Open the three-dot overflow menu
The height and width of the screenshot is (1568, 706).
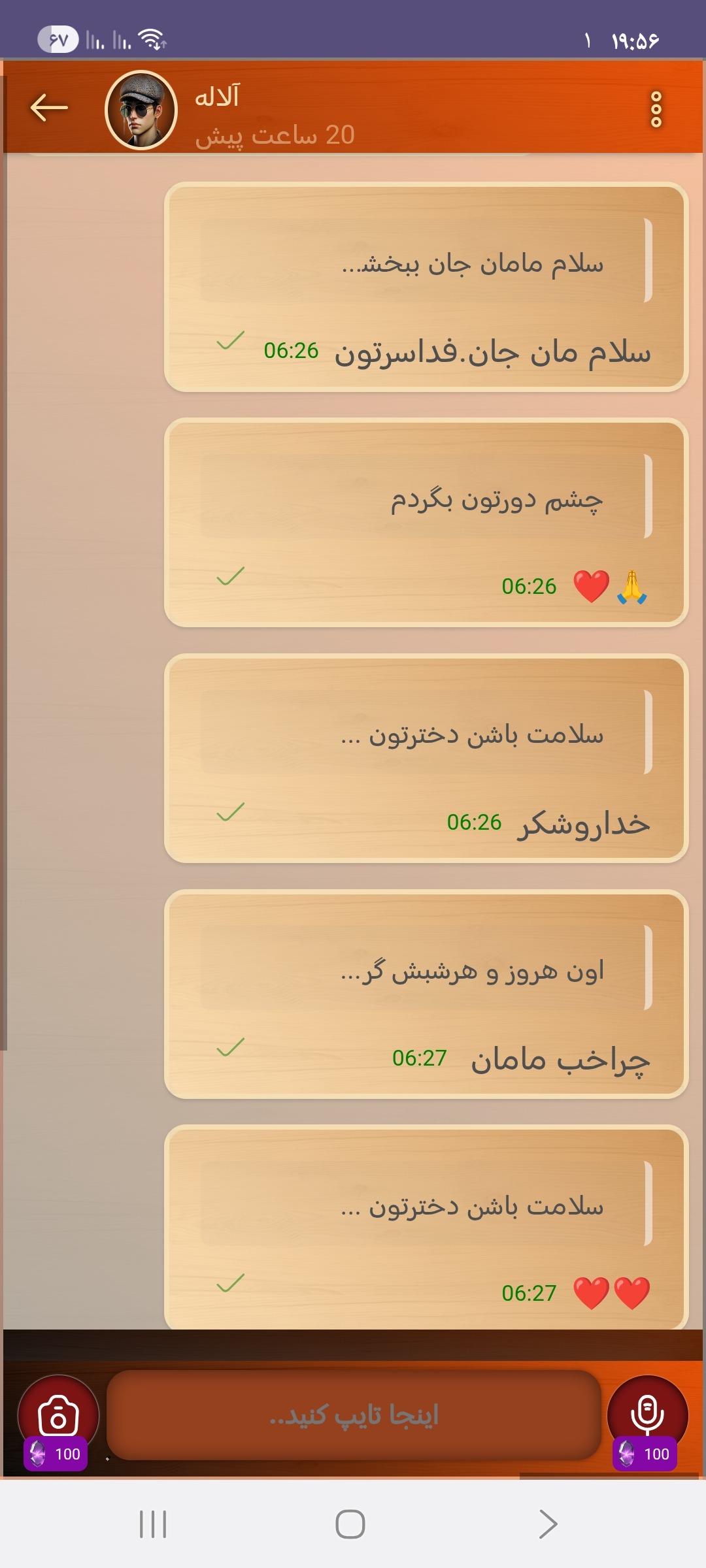[x=656, y=109]
